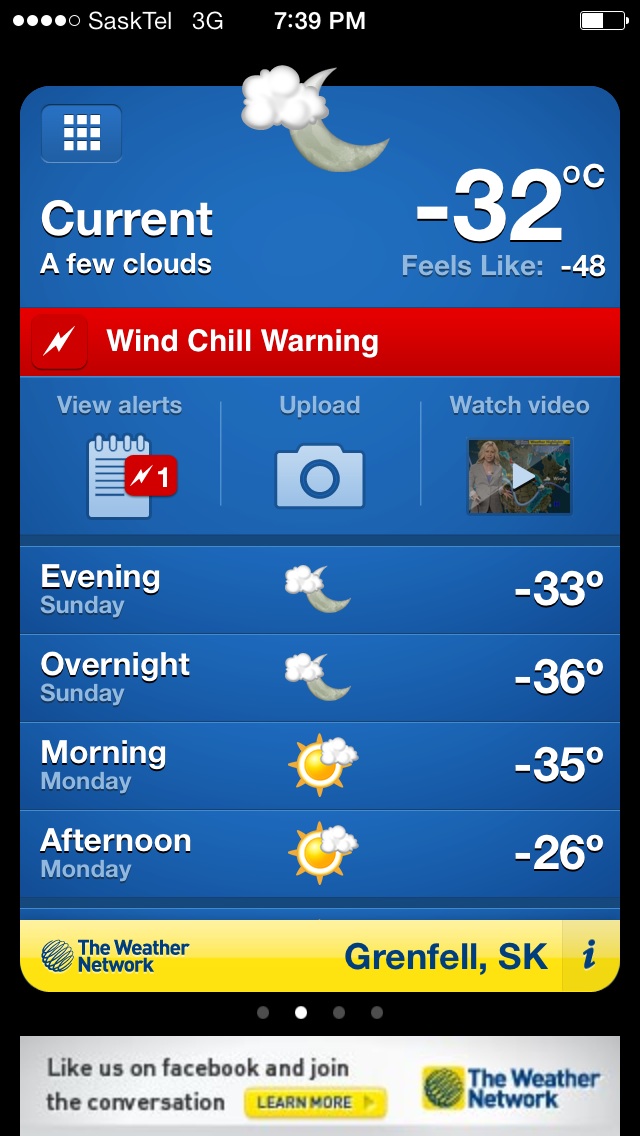Show info for Grenfell, SK
640x1136 pixels.
(x=590, y=956)
